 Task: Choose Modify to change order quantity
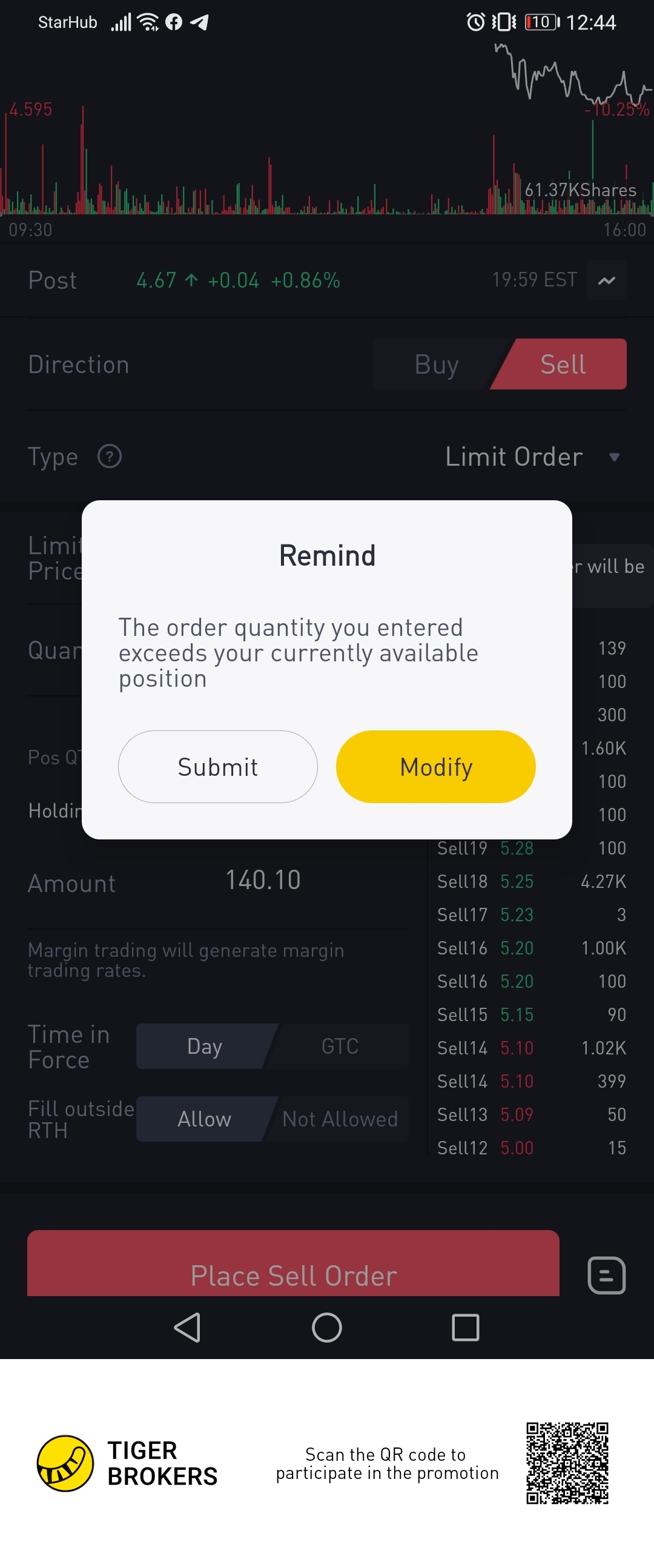tap(435, 766)
